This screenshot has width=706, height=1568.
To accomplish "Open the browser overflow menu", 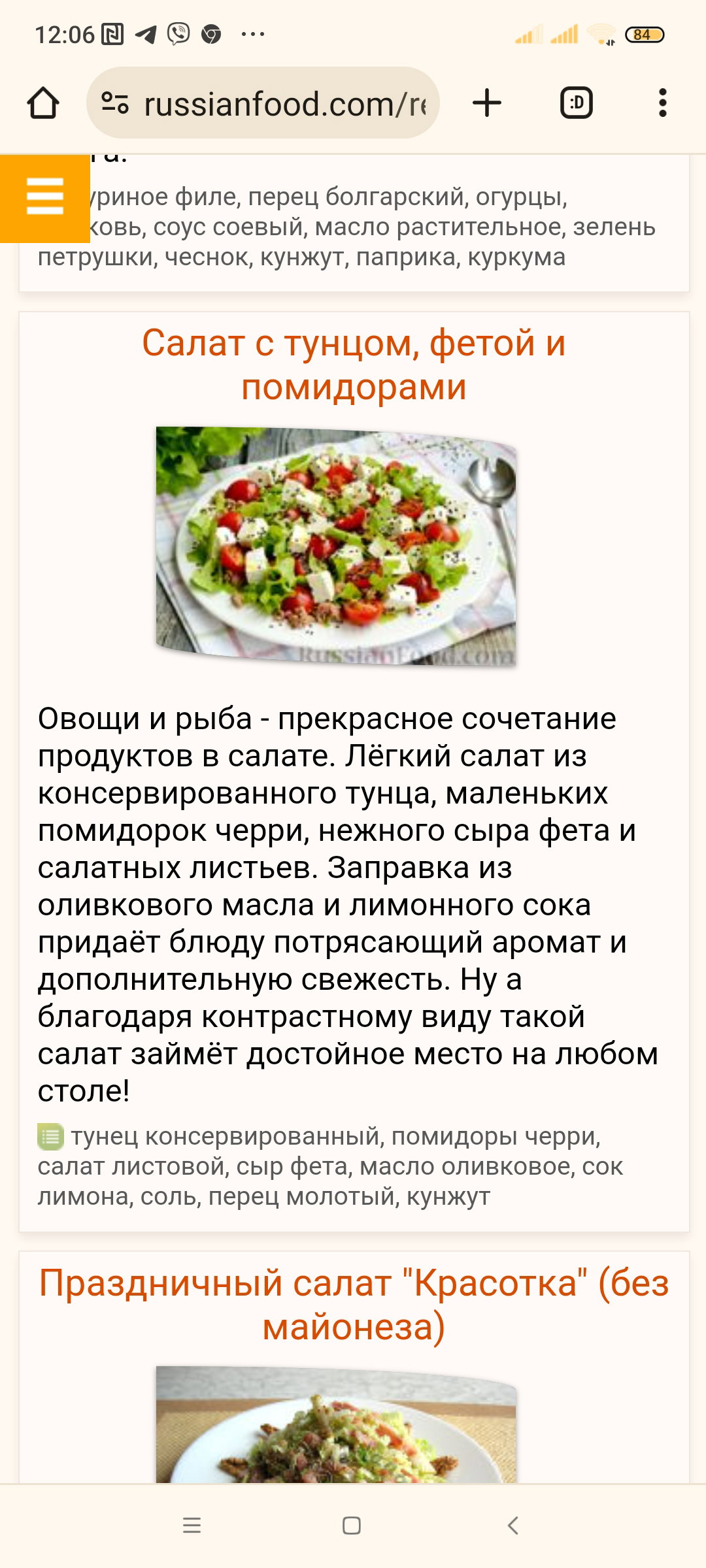I will point(663,103).
